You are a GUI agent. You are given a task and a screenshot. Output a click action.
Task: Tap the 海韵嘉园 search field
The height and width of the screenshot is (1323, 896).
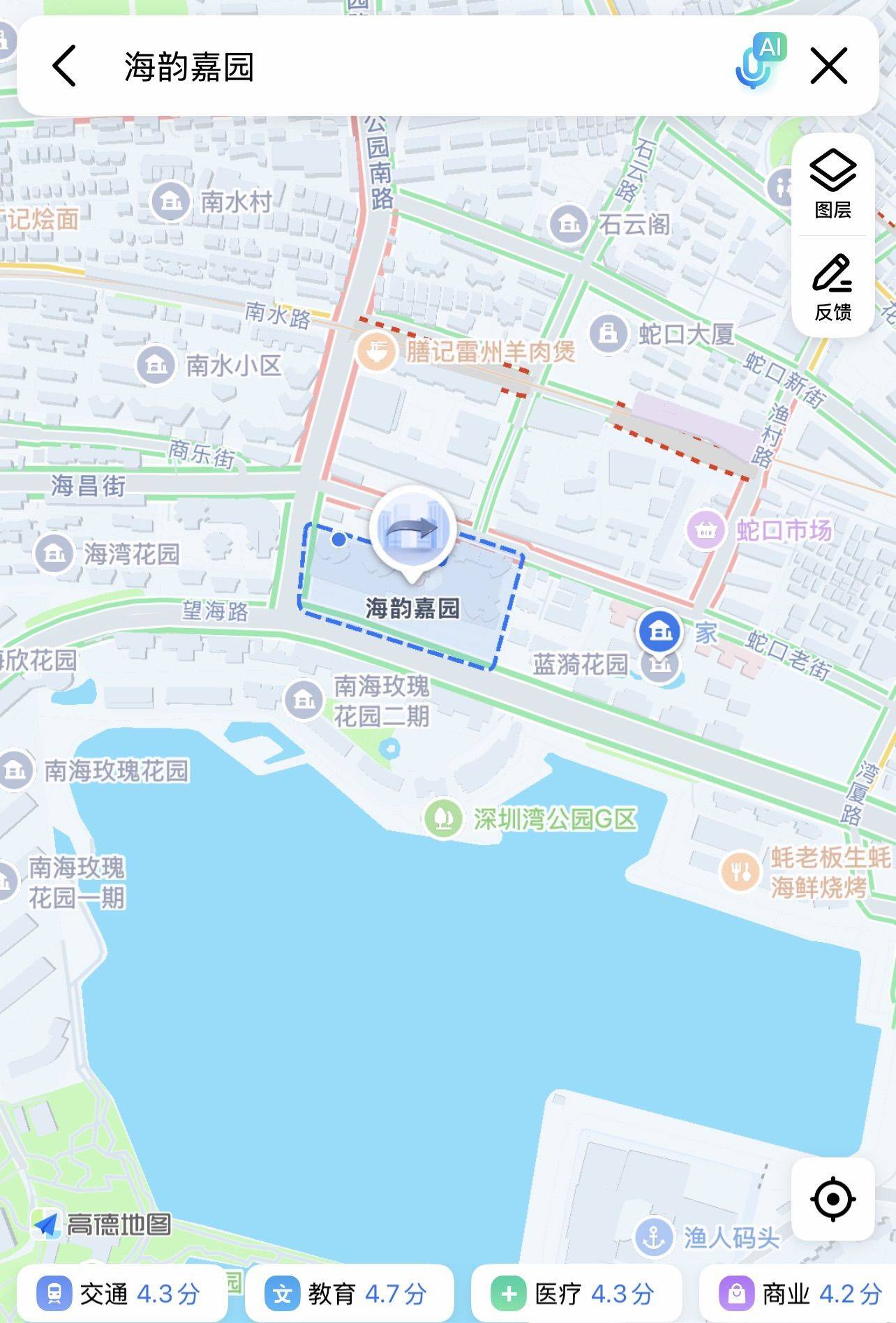point(419,67)
